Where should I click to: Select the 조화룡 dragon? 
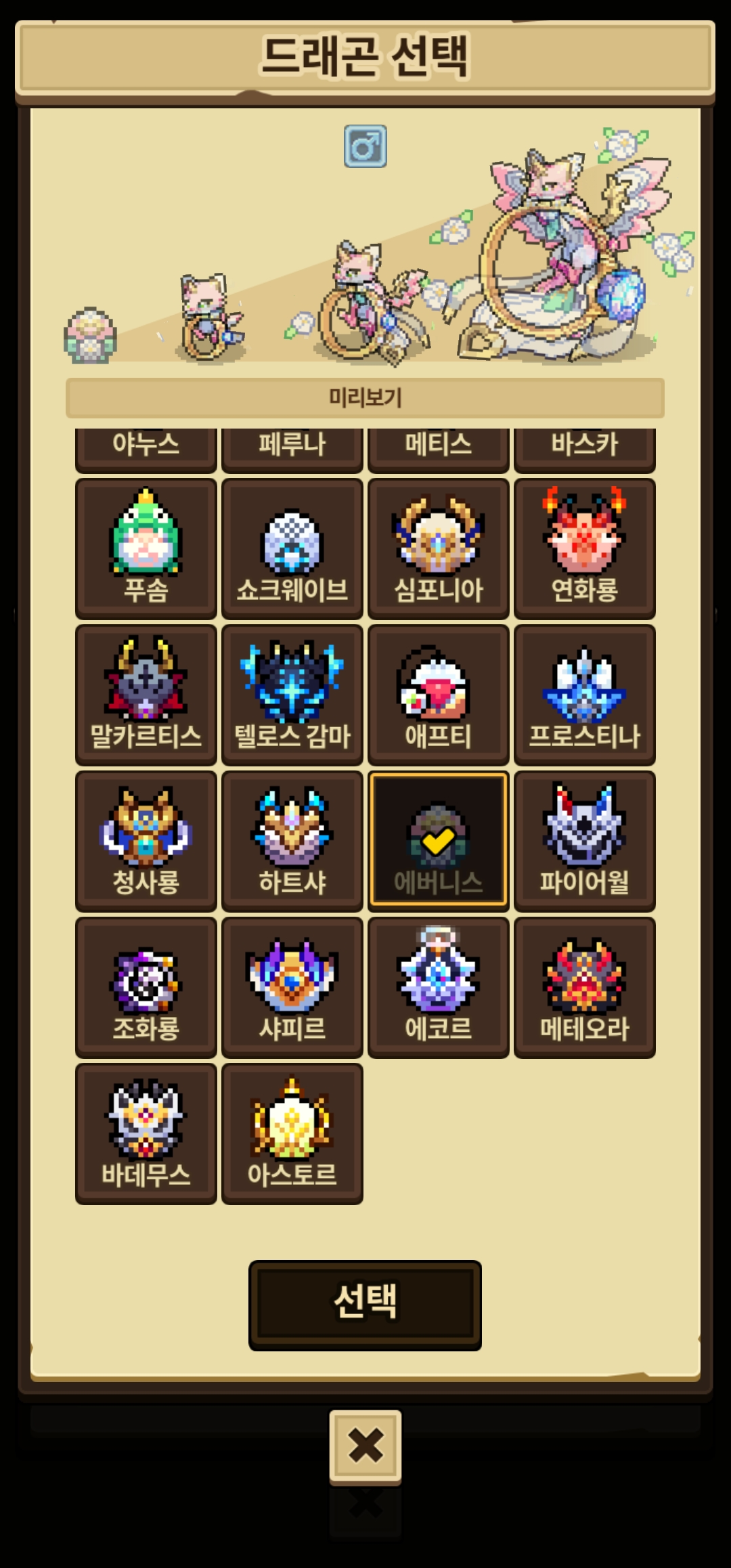(x=146, y=986)
